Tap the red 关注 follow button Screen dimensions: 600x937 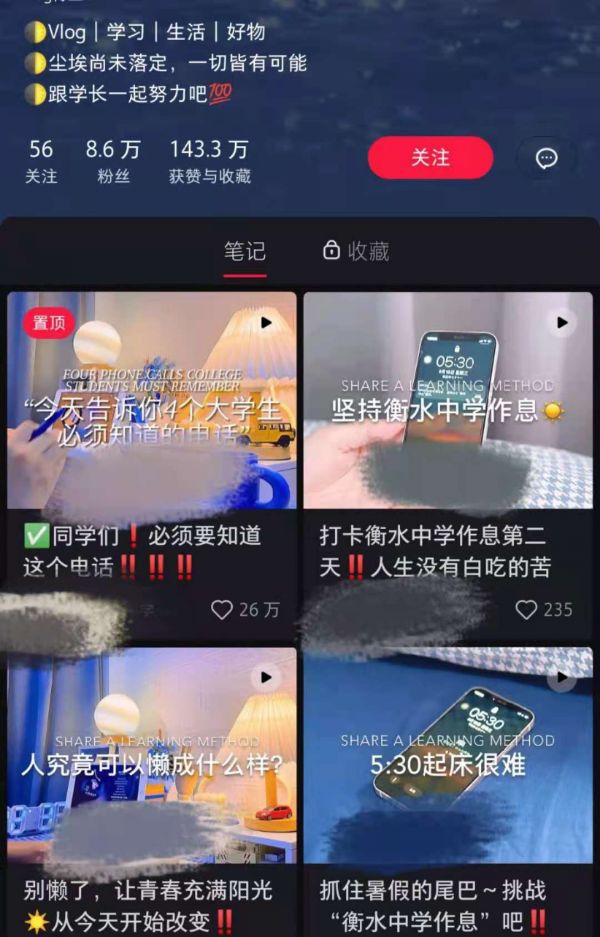pos(430,158)
